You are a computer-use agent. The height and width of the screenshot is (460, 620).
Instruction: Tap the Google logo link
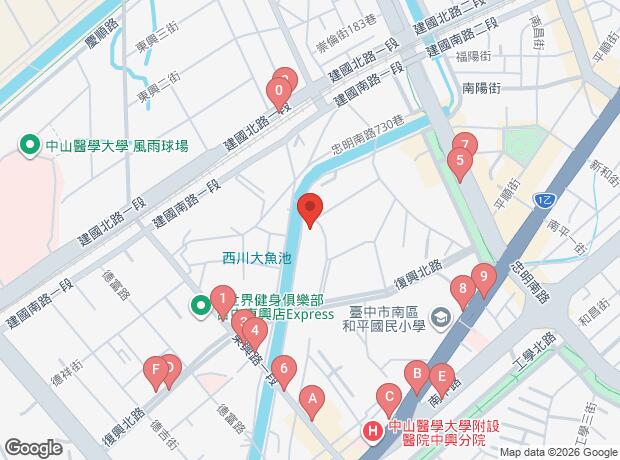coord(34,448)
